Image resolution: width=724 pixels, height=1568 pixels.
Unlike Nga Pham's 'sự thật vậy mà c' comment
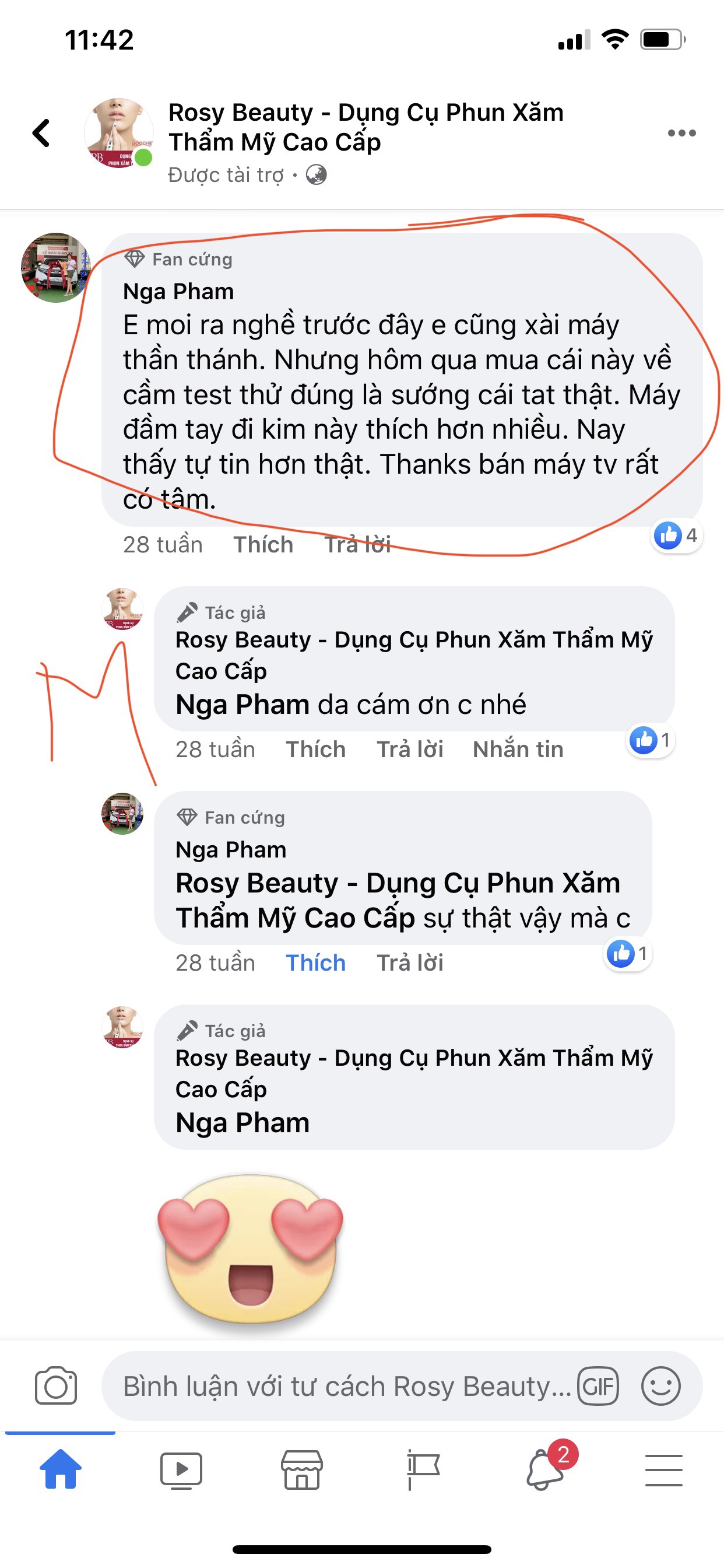[x=315, y=963]
